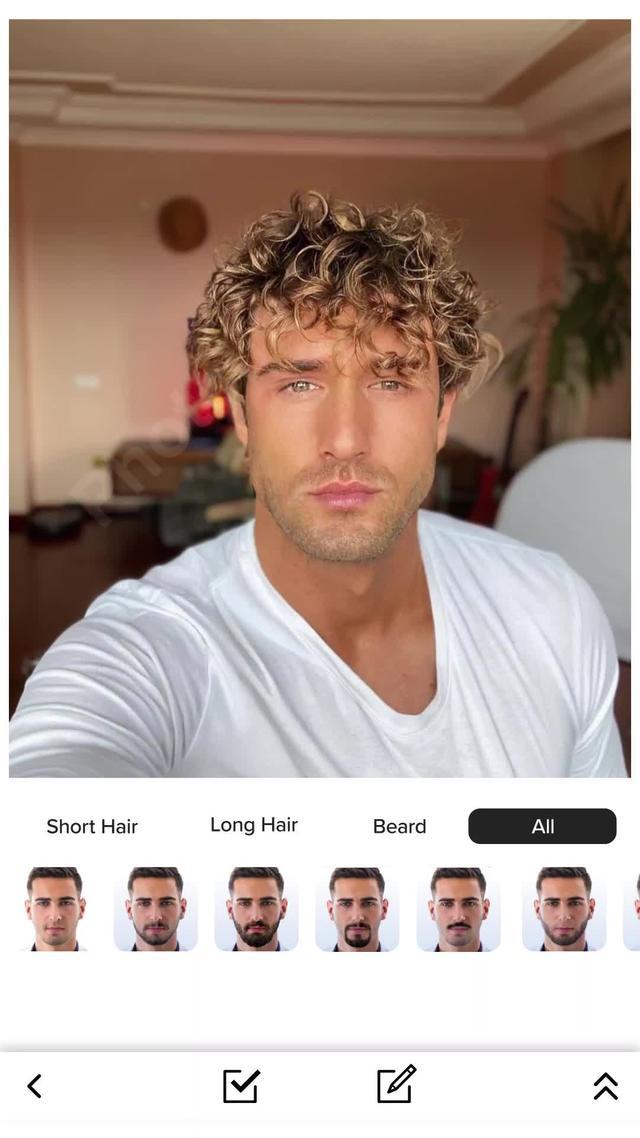
Task: Choose the full thick beard thumbnail
Action: pyautogui.click(x=256, y=908)
